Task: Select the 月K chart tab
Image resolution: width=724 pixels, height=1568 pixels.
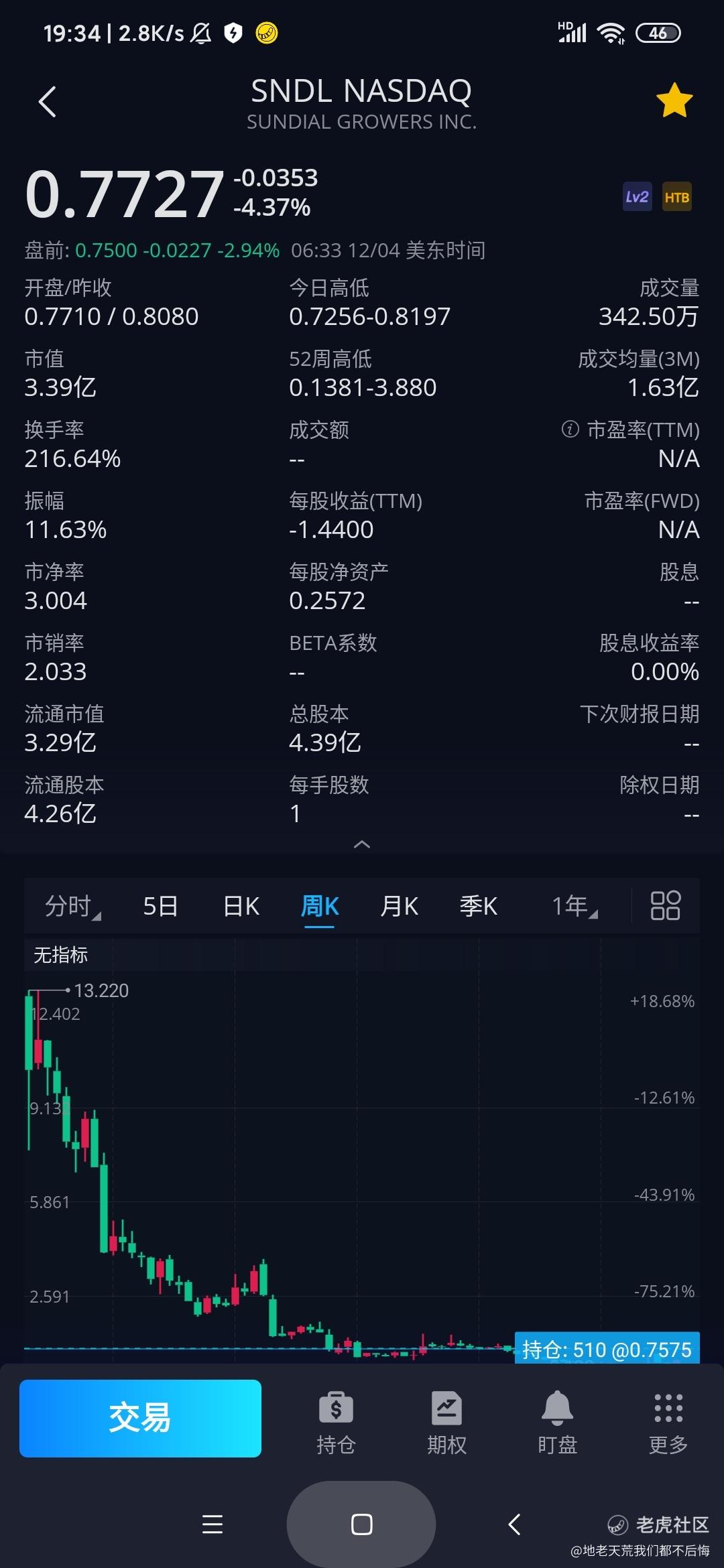Action: click(399, 906)
